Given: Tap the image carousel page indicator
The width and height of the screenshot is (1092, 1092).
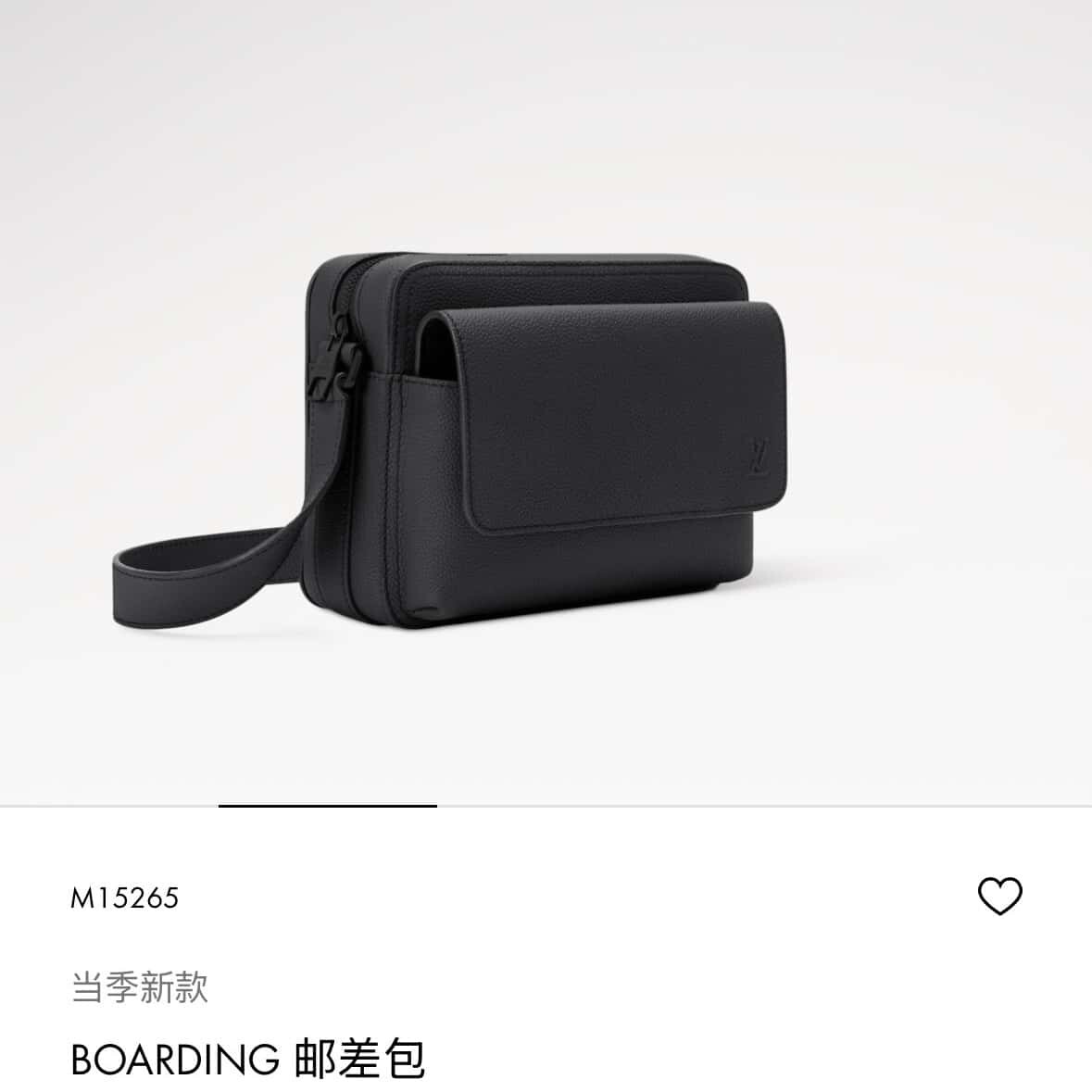Looking at the screenshot, I should (x=327, y=806).
